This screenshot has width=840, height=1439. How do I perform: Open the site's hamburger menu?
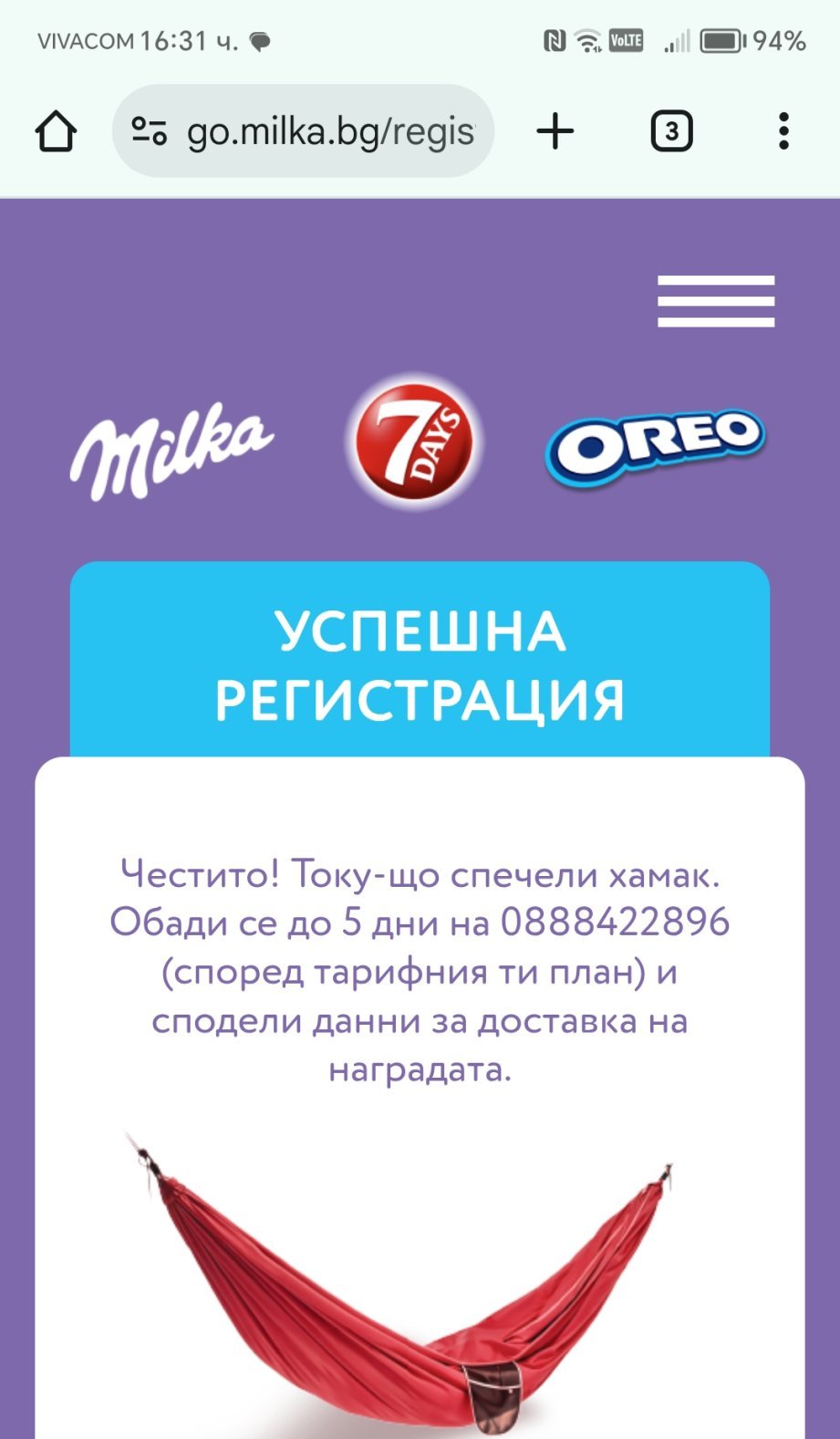point(716,301)
